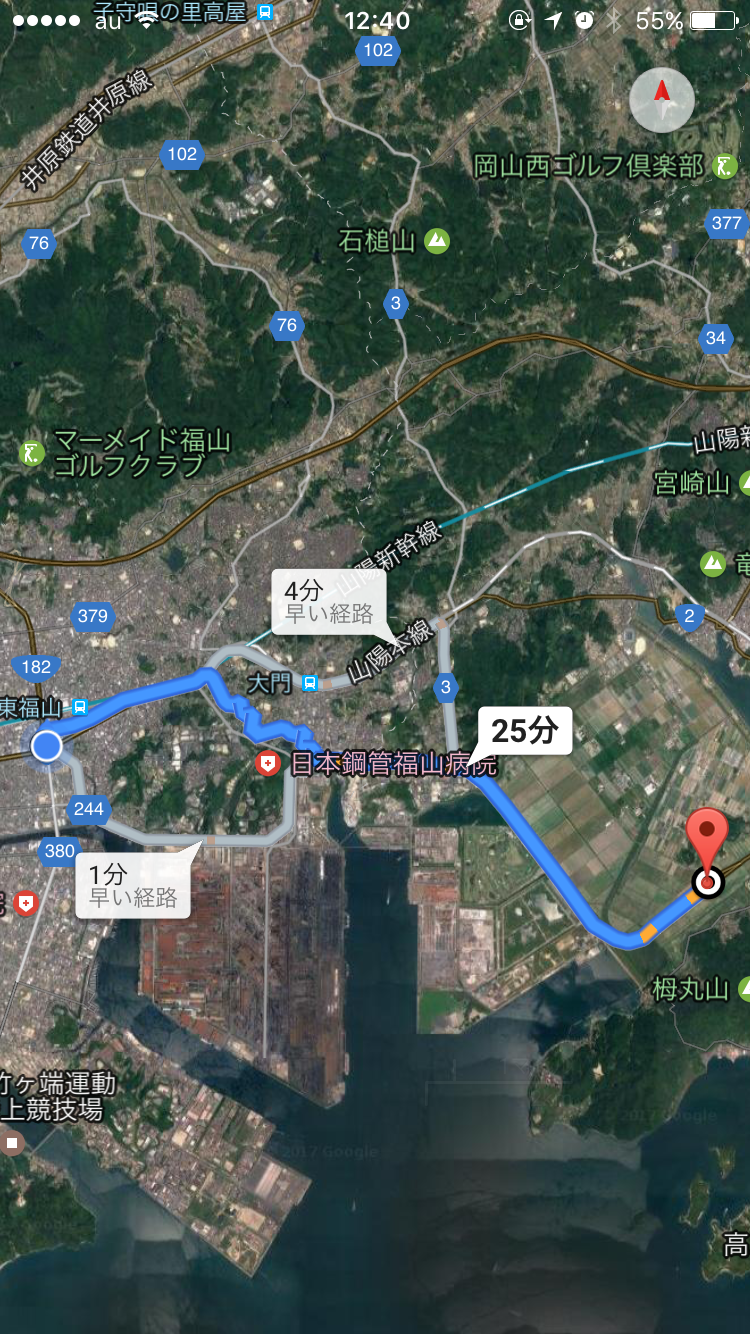Select the alternate route 1分 早い経路
Image resolution: width=750 pixels, height=1334 pixels.
pos(133,885)
